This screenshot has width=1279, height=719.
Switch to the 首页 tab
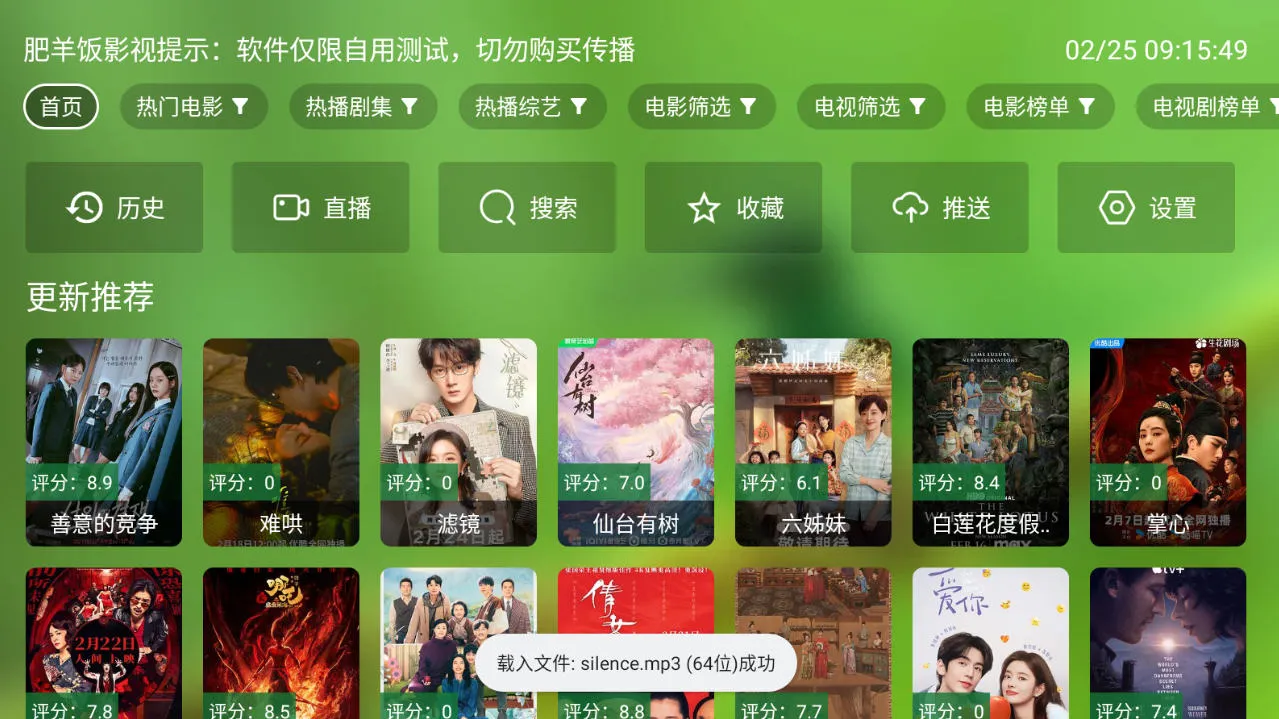61,107
